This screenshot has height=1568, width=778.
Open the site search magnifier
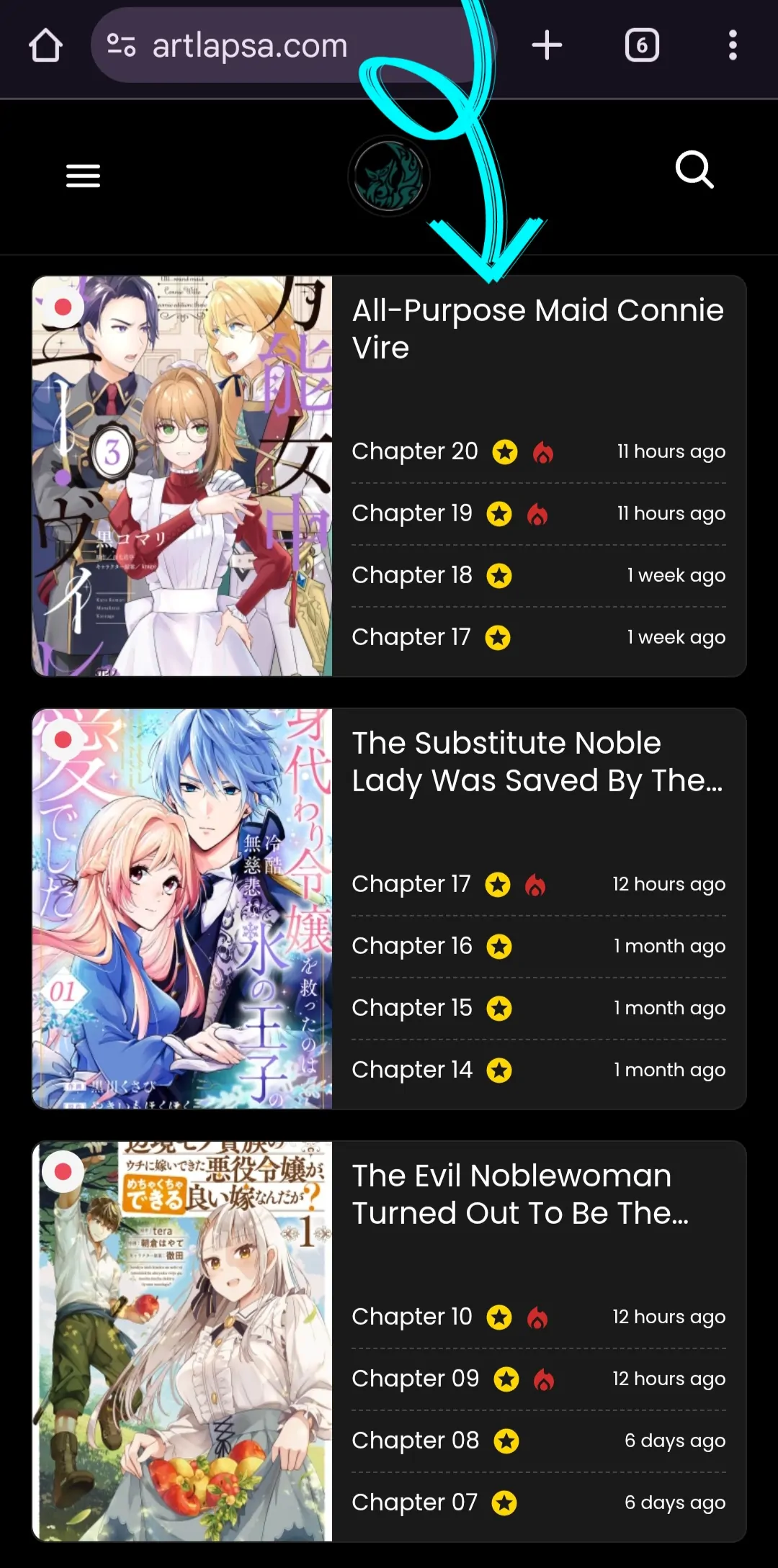[694, 170]
